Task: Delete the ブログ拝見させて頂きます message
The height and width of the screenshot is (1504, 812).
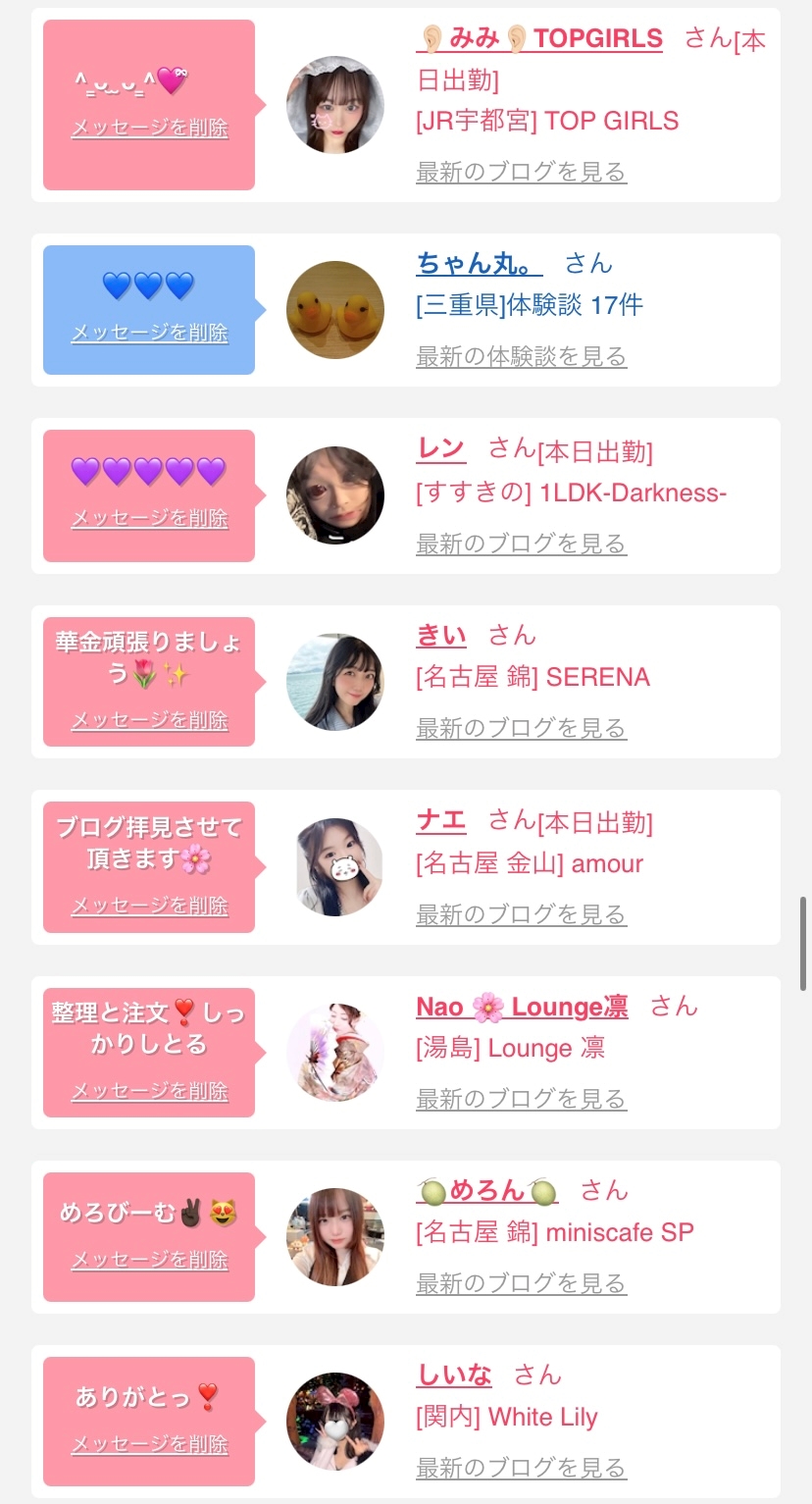Action: coord(149,906)
